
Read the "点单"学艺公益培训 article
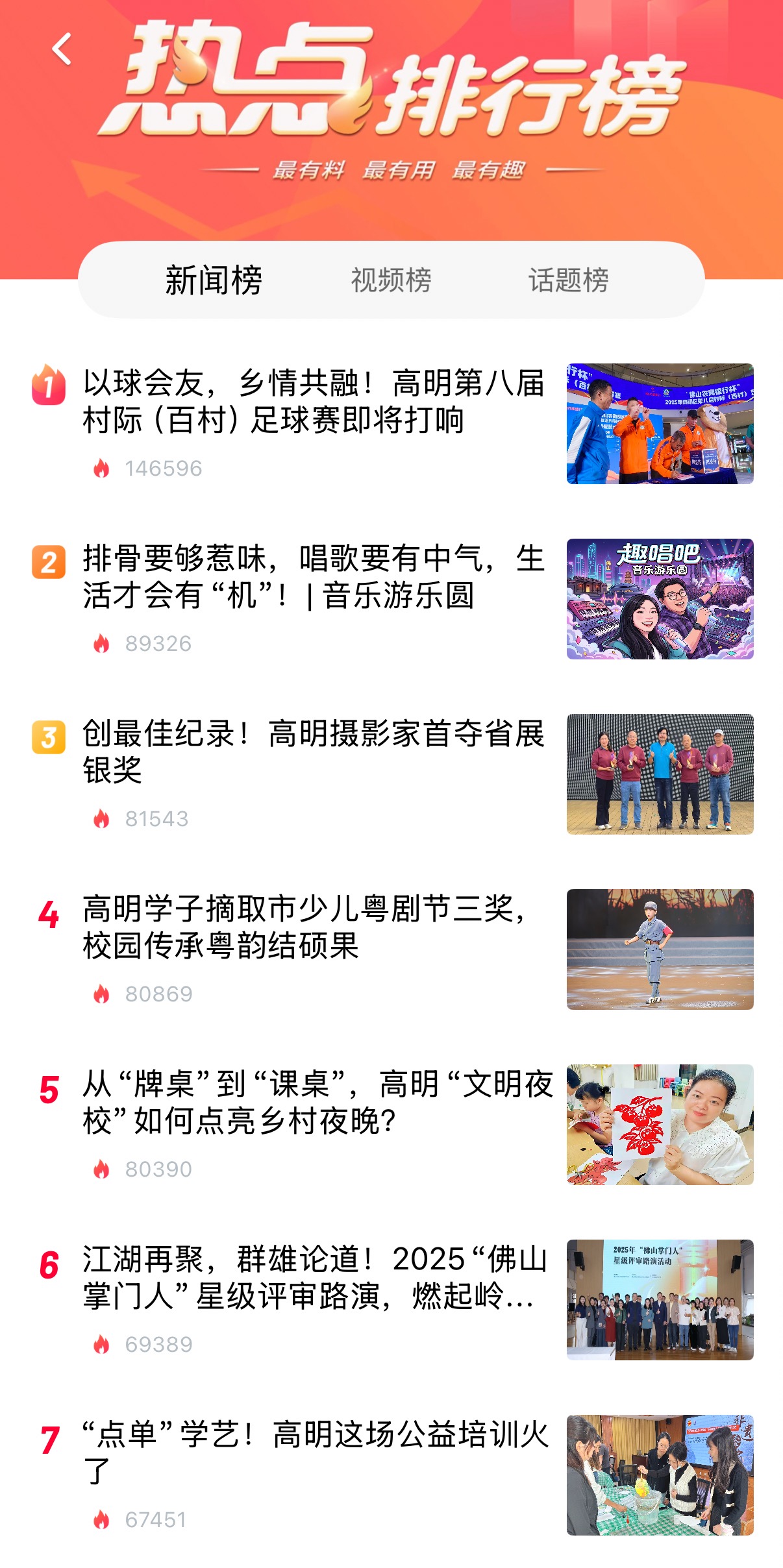coord(316,1452)
